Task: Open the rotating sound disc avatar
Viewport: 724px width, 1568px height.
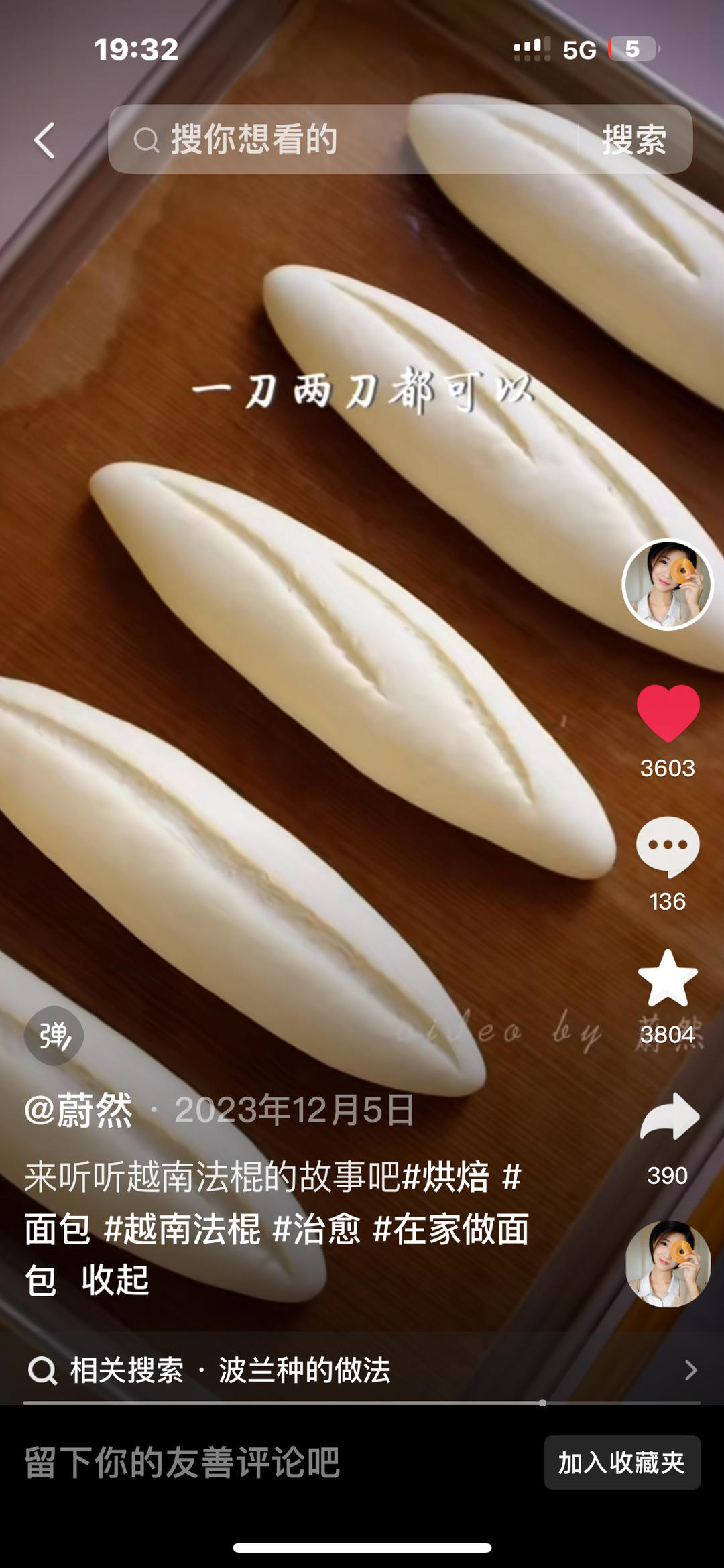Action: click(668, 1264)
